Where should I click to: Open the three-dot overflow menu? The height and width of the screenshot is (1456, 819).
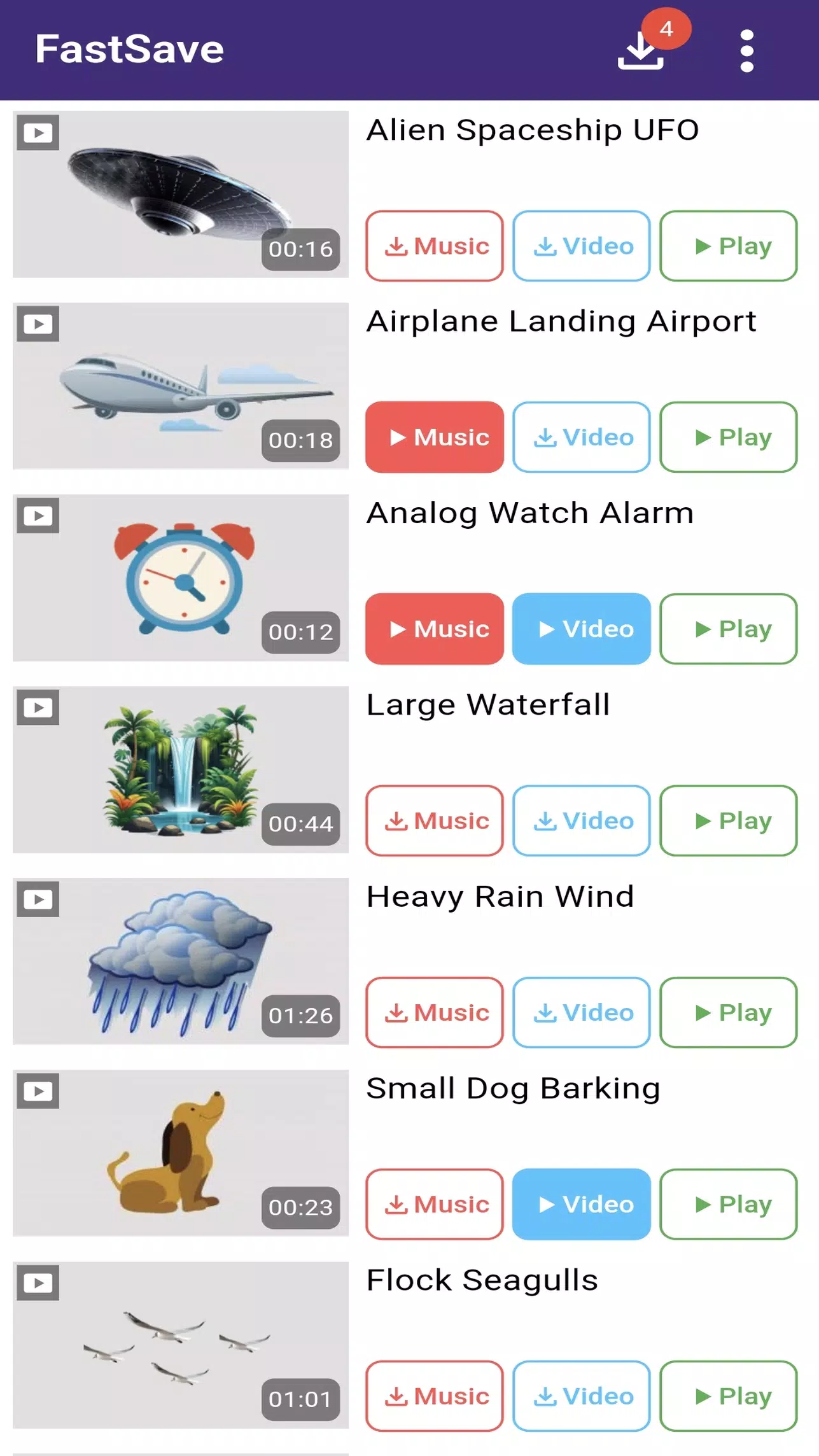pyautogui.click(x=746, y=51)
